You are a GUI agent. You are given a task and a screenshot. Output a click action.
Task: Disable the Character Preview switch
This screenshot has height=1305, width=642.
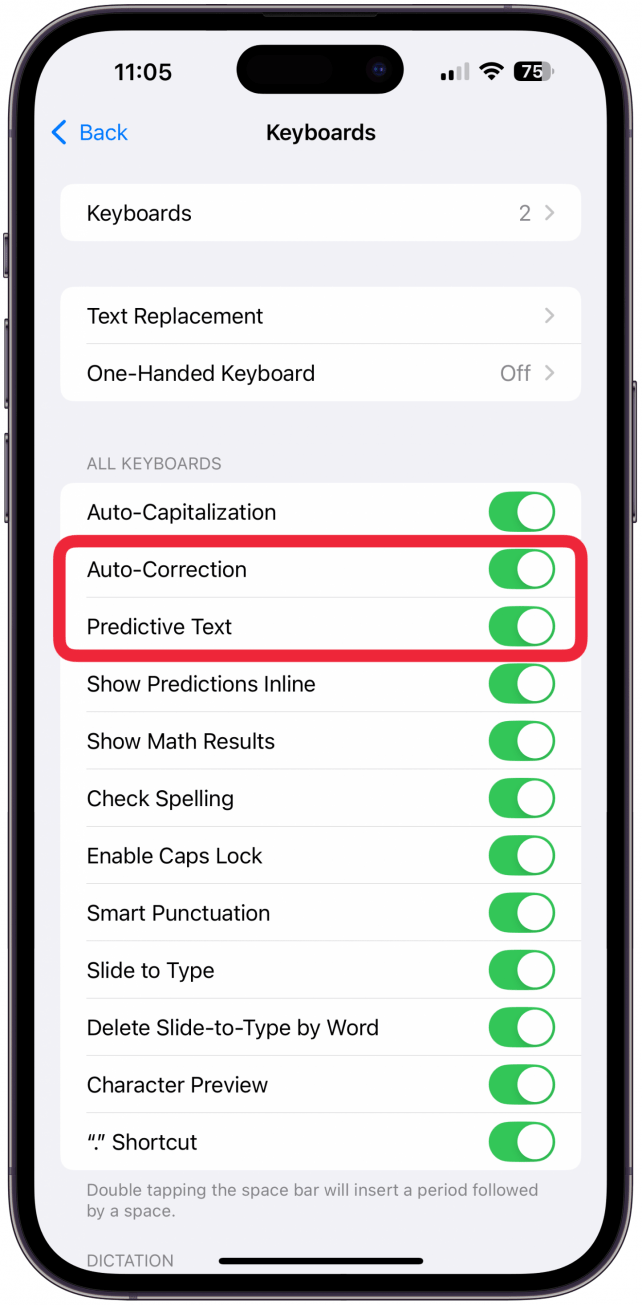(521, 1085)
